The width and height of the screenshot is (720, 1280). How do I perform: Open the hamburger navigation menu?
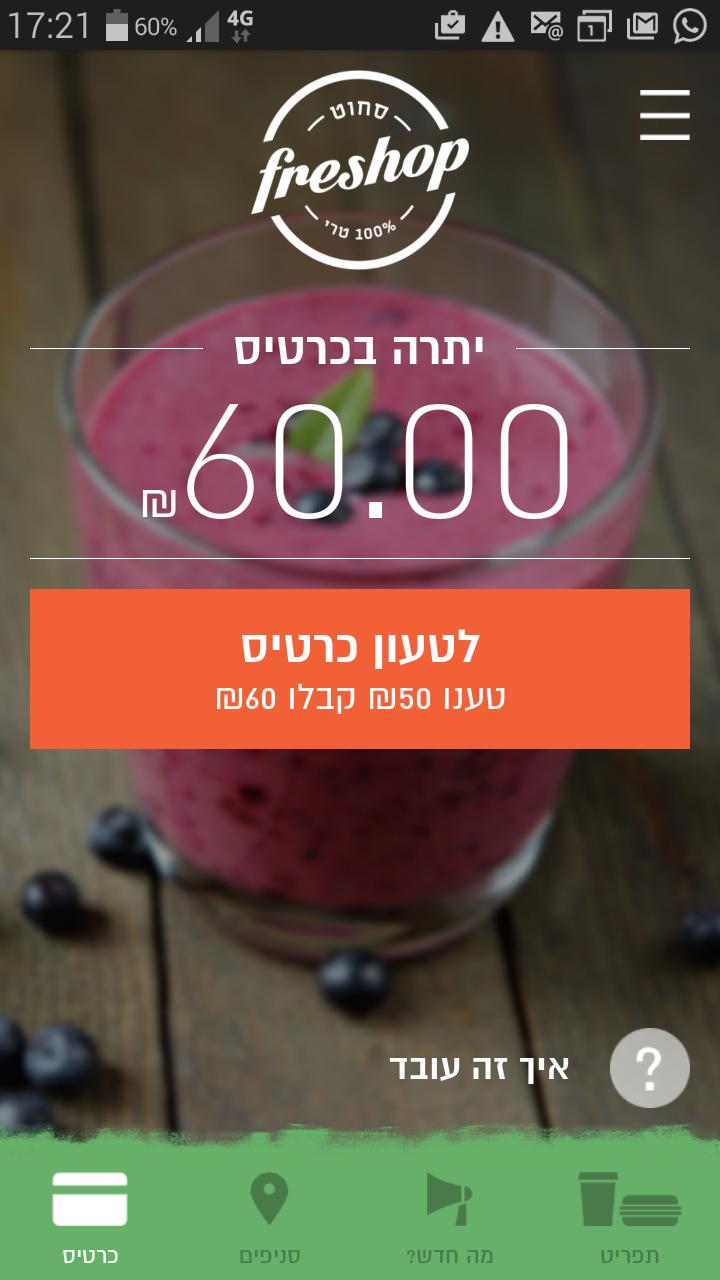[x=664, y=113]
